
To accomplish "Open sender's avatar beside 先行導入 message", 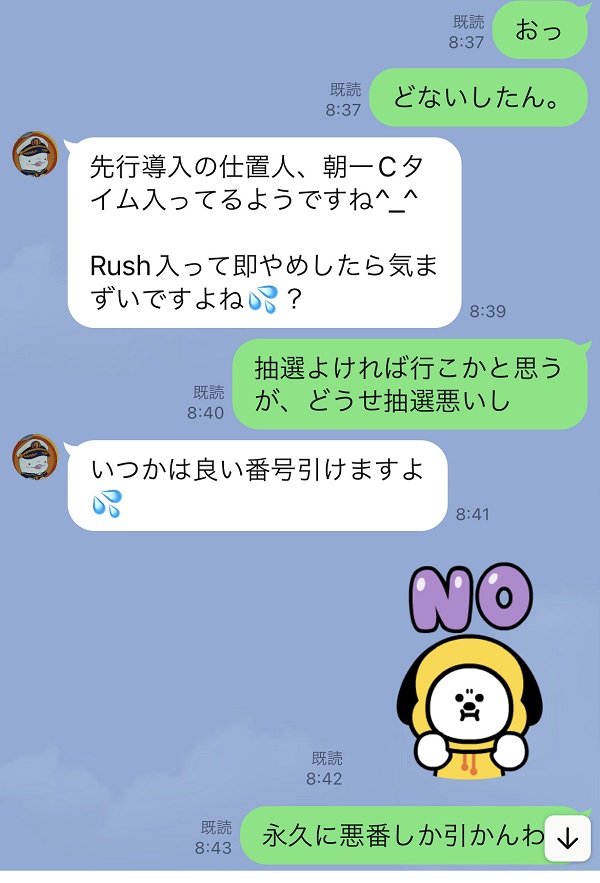I will pos(35,152).
